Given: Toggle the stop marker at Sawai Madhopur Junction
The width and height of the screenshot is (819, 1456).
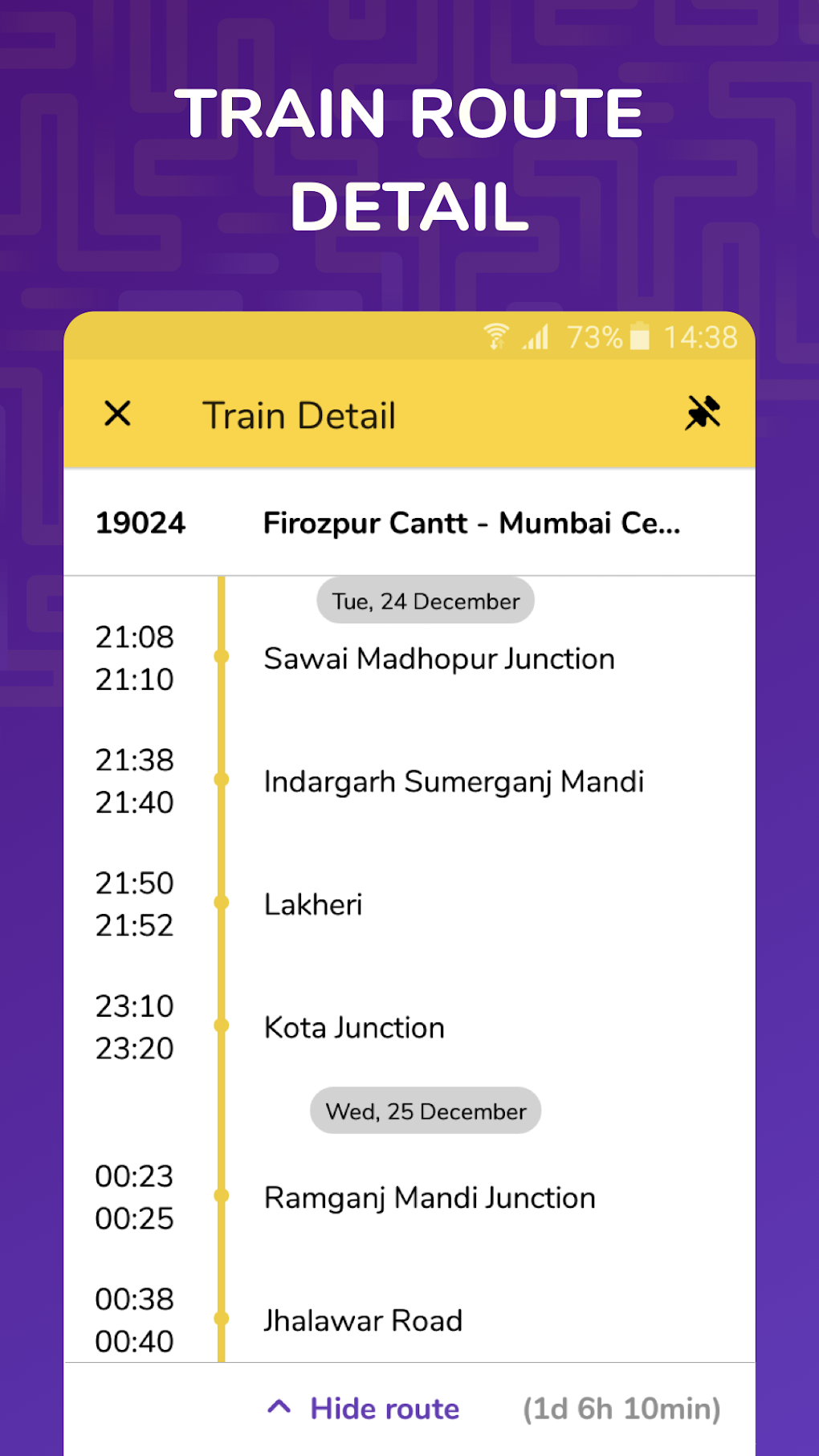Looking at the screenshot, I should 221,657.
